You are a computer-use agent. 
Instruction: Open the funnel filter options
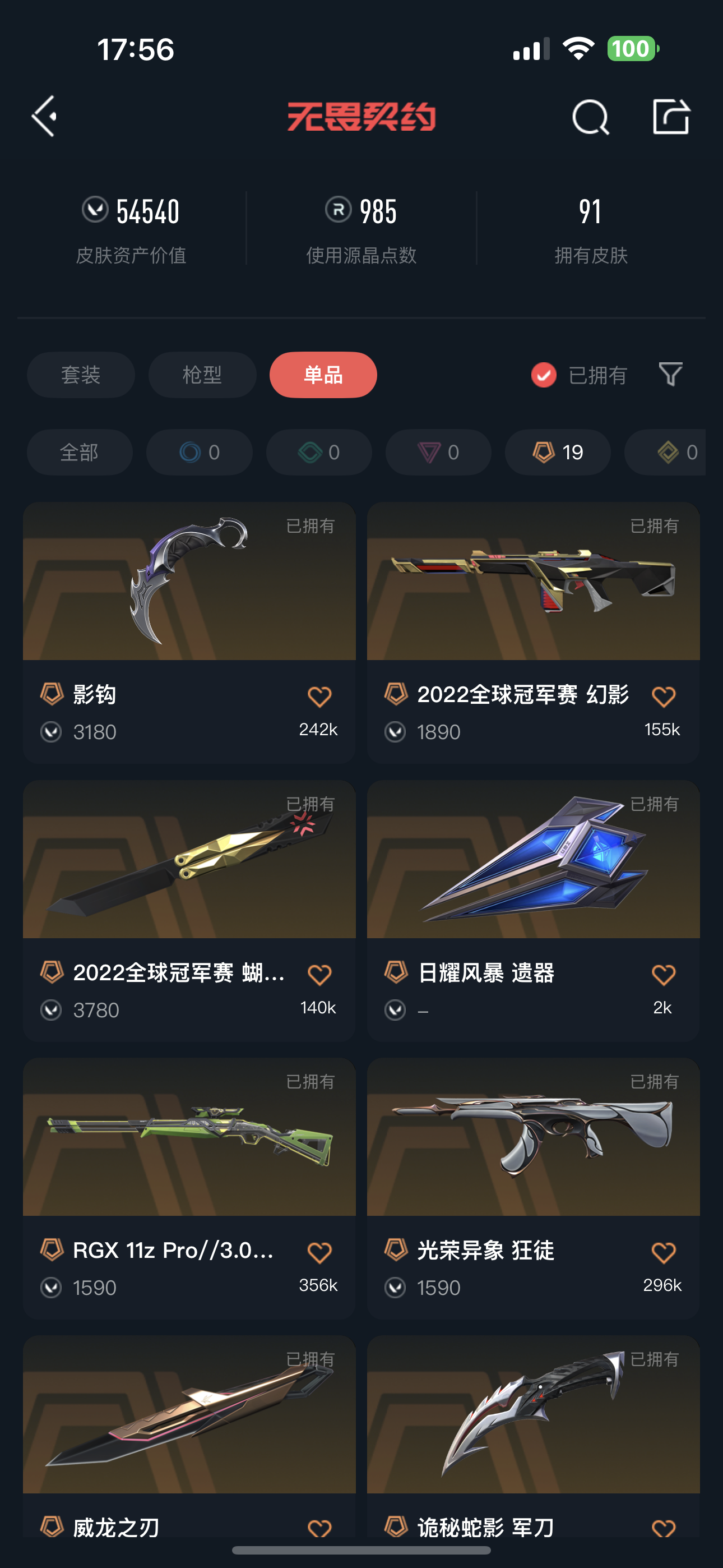(x=670, y=375)
